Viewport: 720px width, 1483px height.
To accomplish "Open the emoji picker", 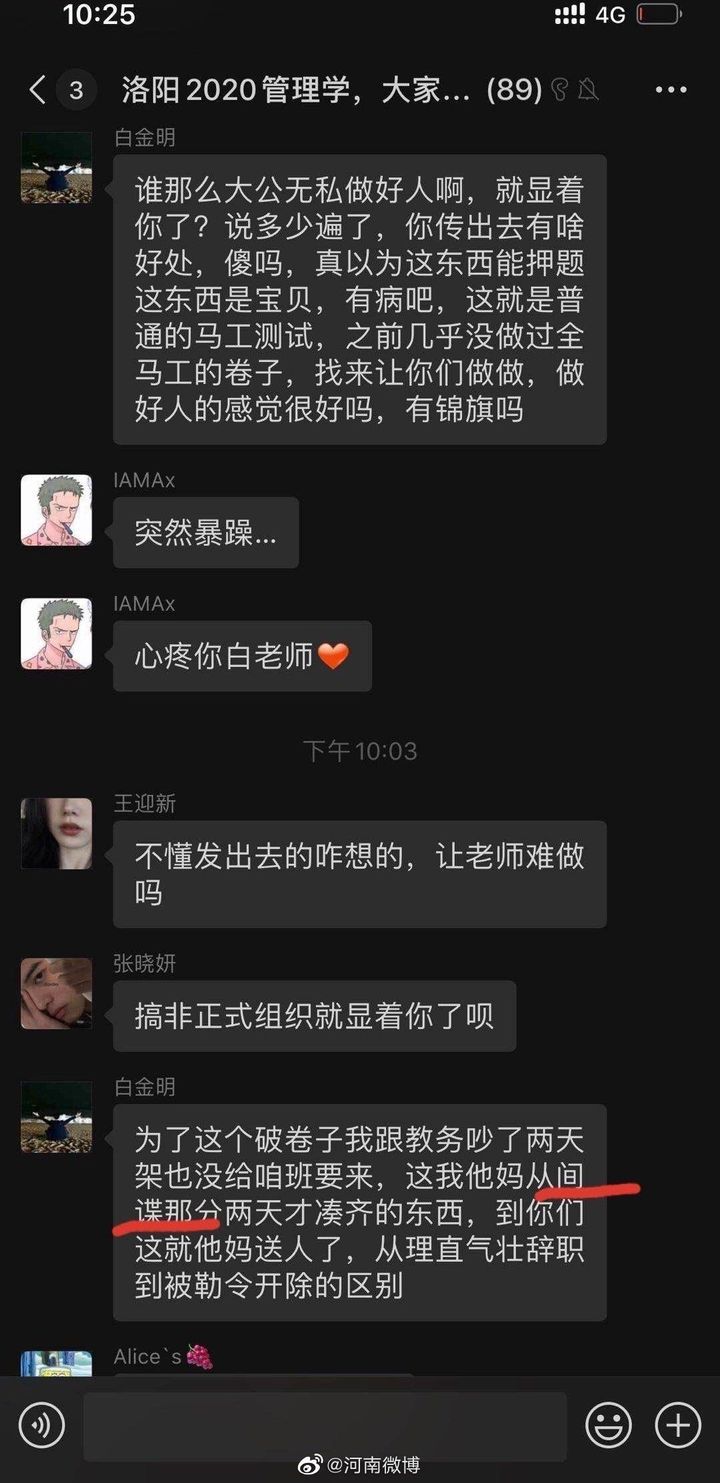I will click(608, 1425).
